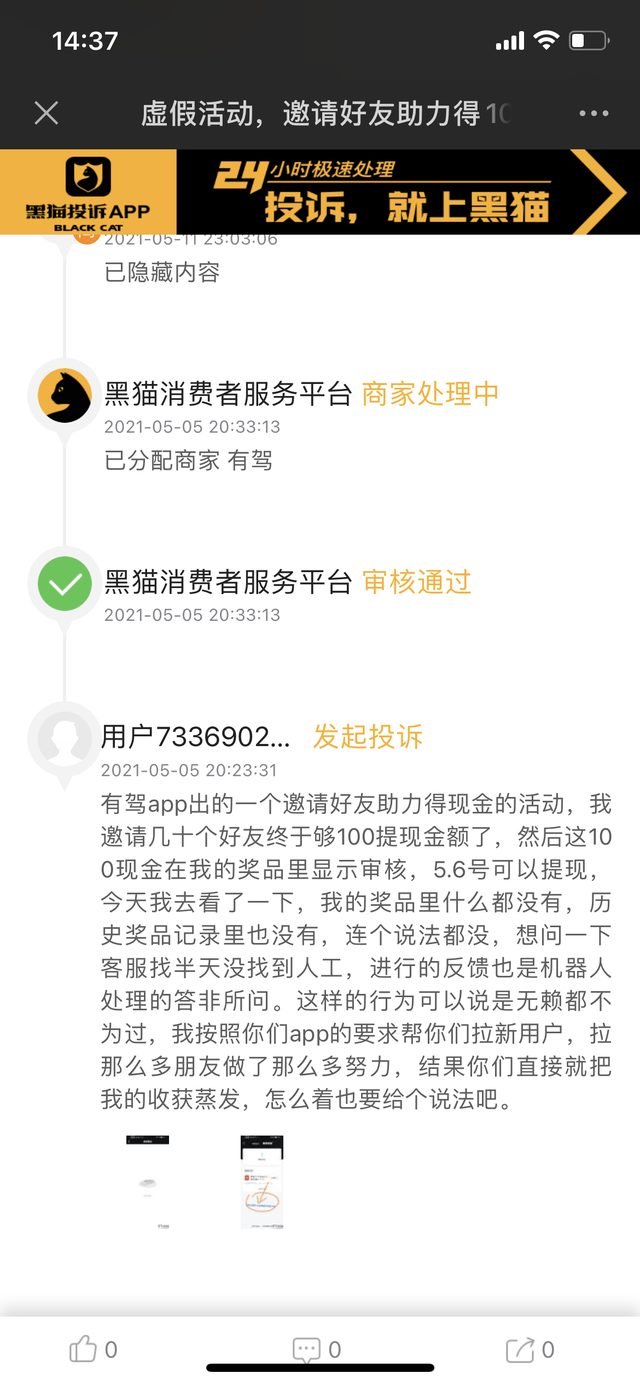Open profile avatar of 用户7336902

point(65,739)
